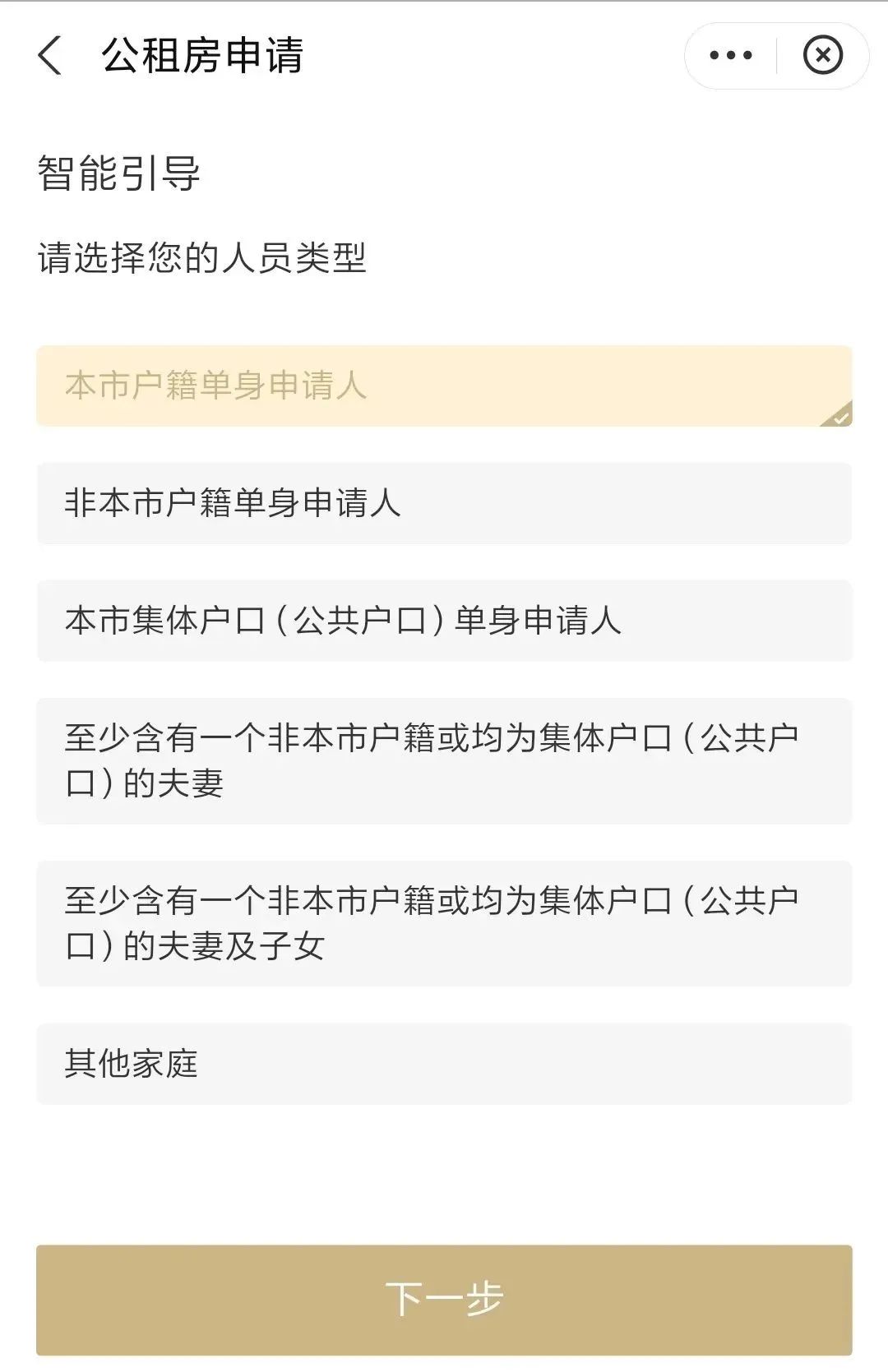Click the back arrow on the title bar
This screenshot has width=888, height=1372.
(x=51, y=56)
